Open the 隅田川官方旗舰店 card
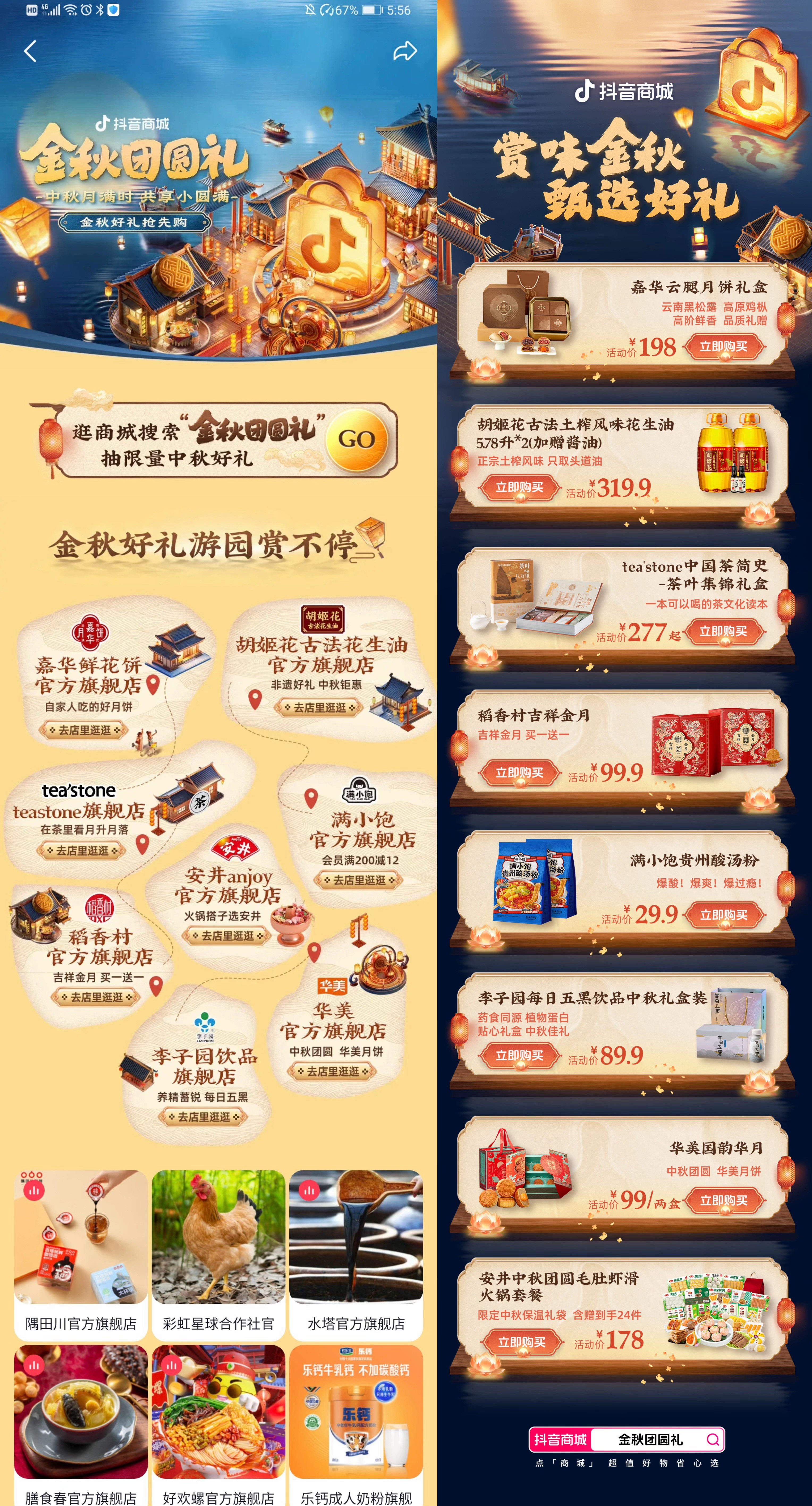The image size is (812, 1506). pos(81,1254)
